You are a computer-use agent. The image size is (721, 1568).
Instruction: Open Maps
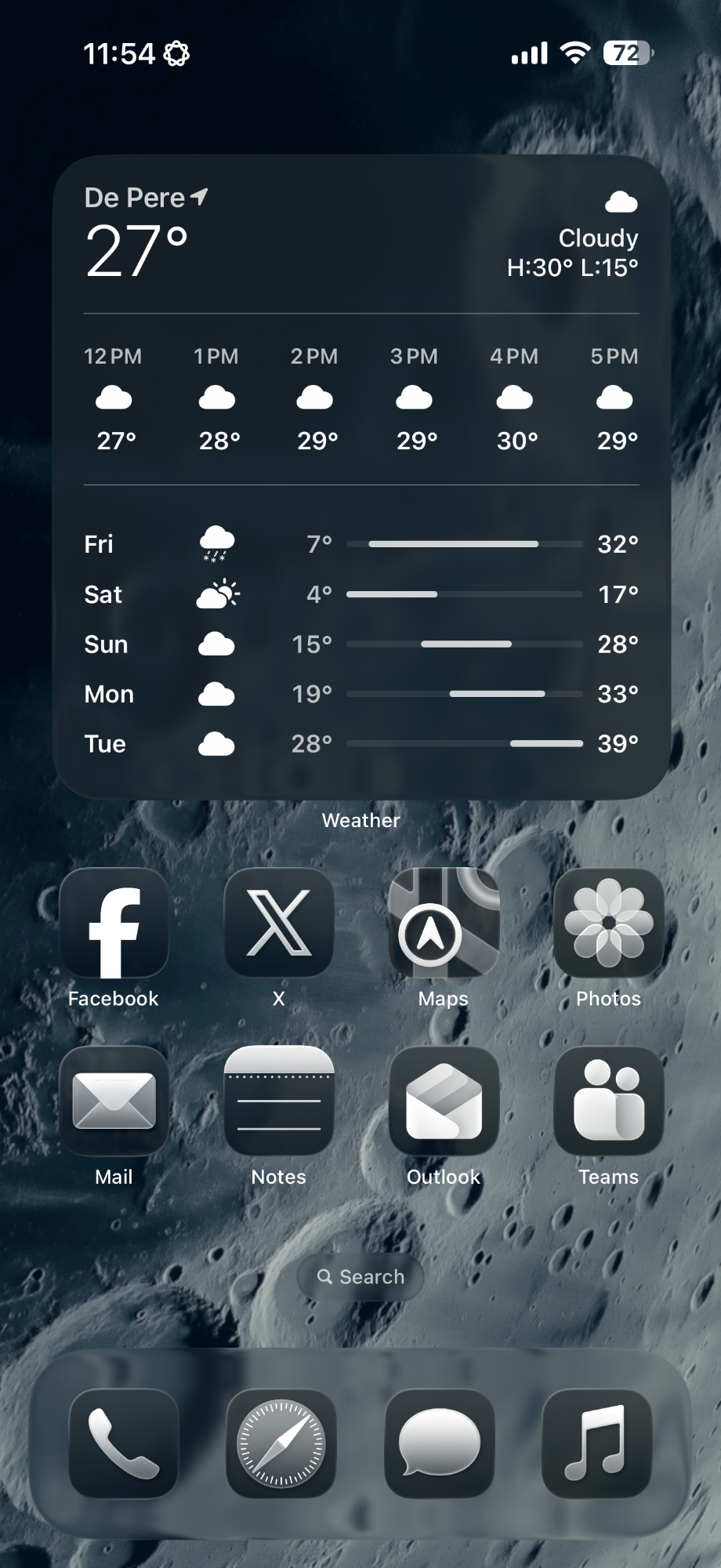click(x=444, y=923)
